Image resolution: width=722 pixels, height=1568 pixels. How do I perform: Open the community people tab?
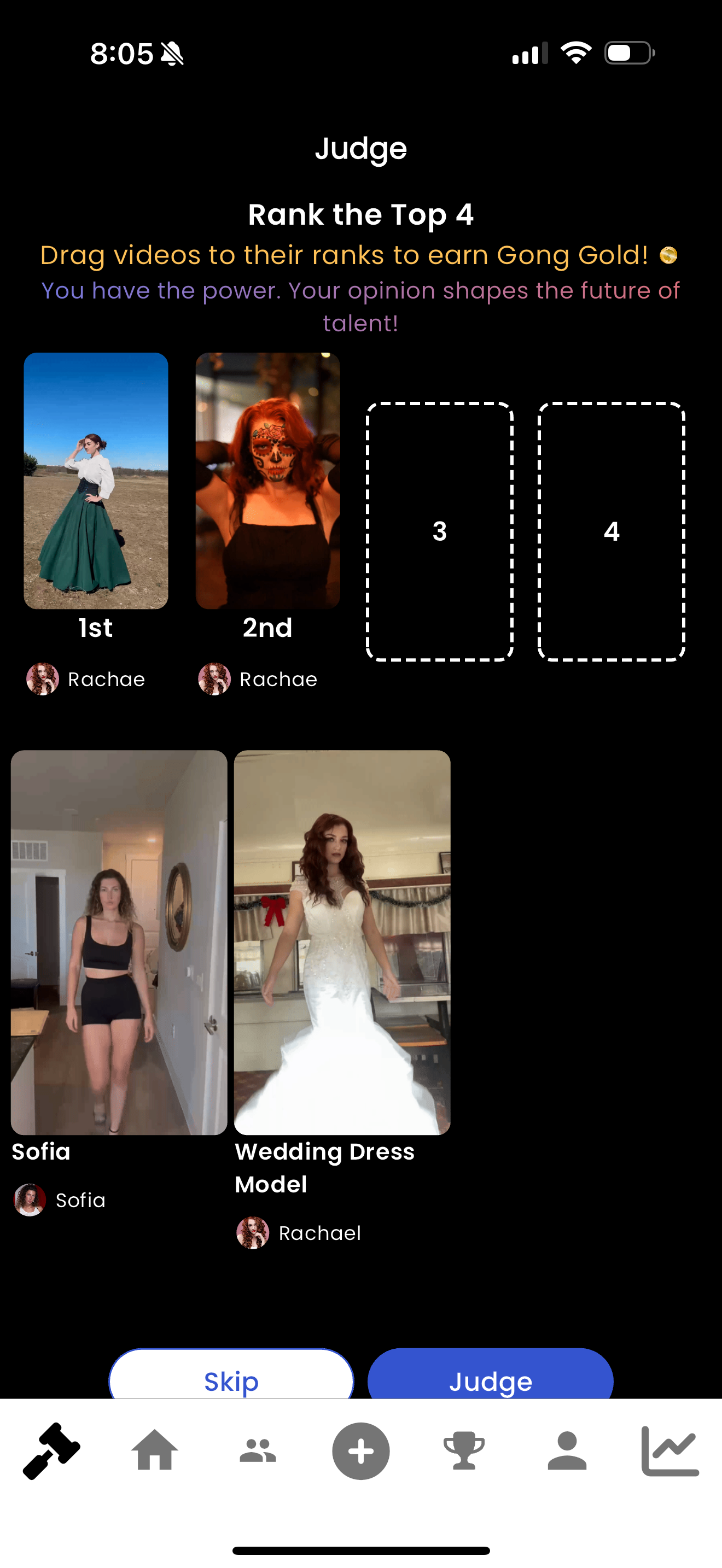pos(258,1451)
